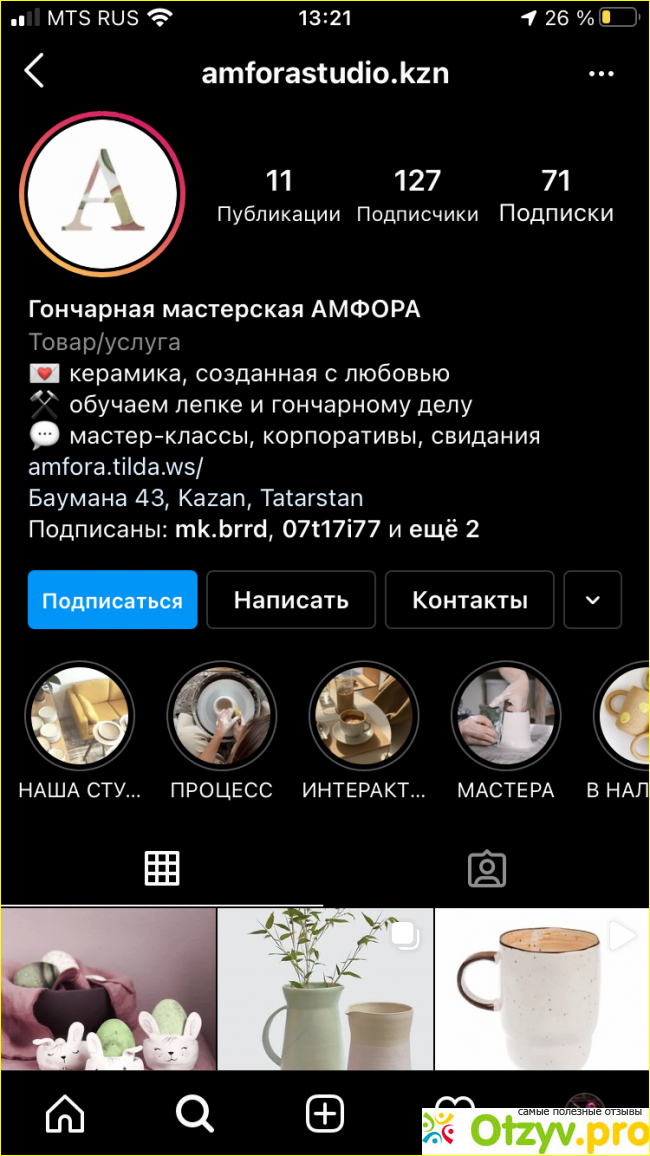Switch to the posts grid tab

tap(162, 868)
